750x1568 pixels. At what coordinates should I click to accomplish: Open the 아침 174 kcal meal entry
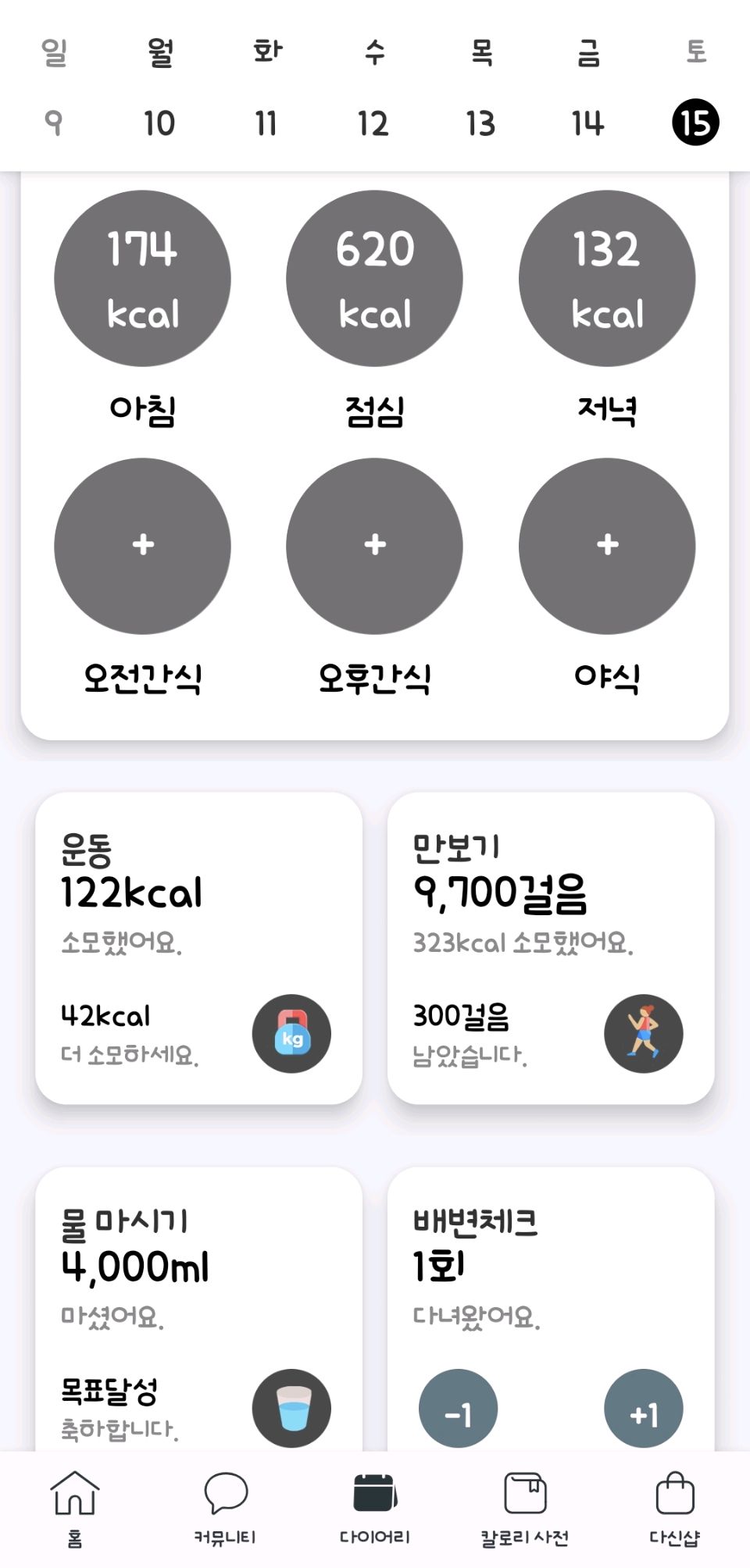pos(142,279)
